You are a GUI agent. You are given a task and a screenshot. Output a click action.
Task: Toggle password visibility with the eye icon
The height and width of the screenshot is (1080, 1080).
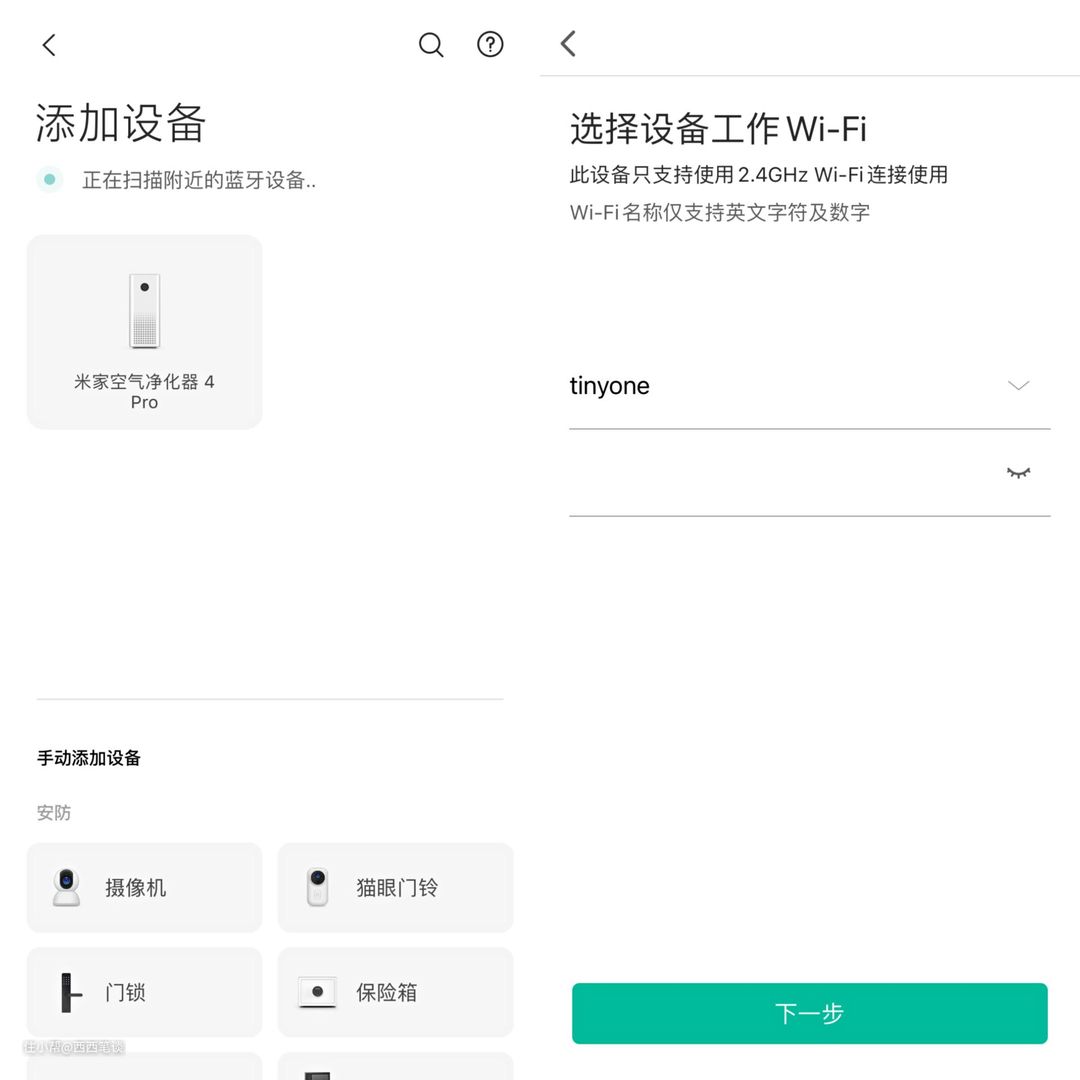(1018, 473)
